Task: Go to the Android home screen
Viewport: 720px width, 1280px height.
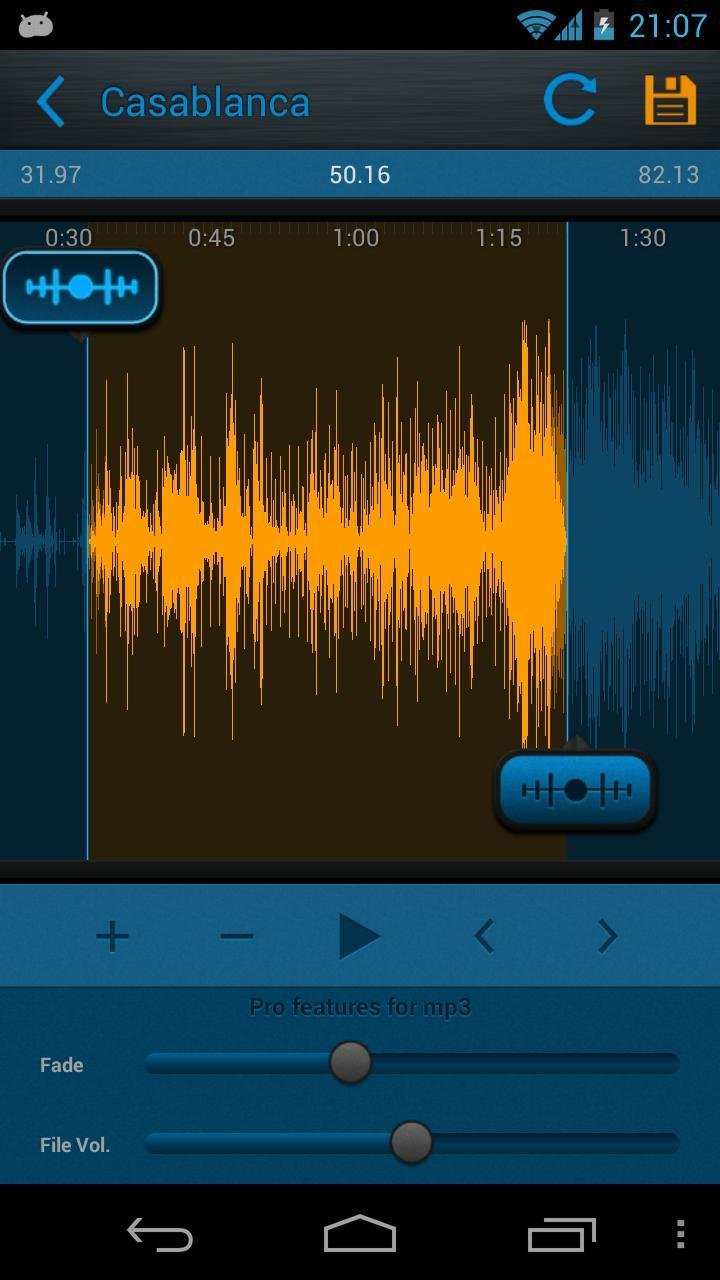Action: 360,1234
